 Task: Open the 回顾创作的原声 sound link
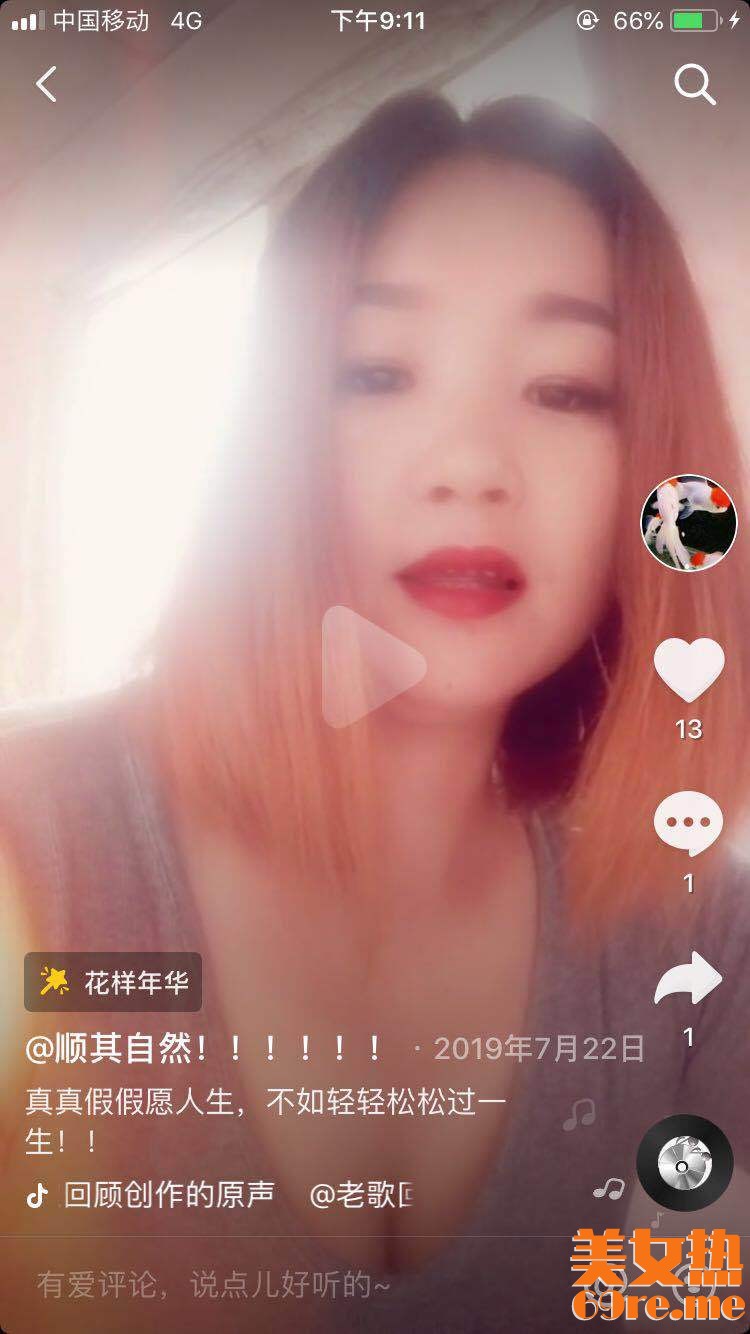click(x=168, y=1195)
